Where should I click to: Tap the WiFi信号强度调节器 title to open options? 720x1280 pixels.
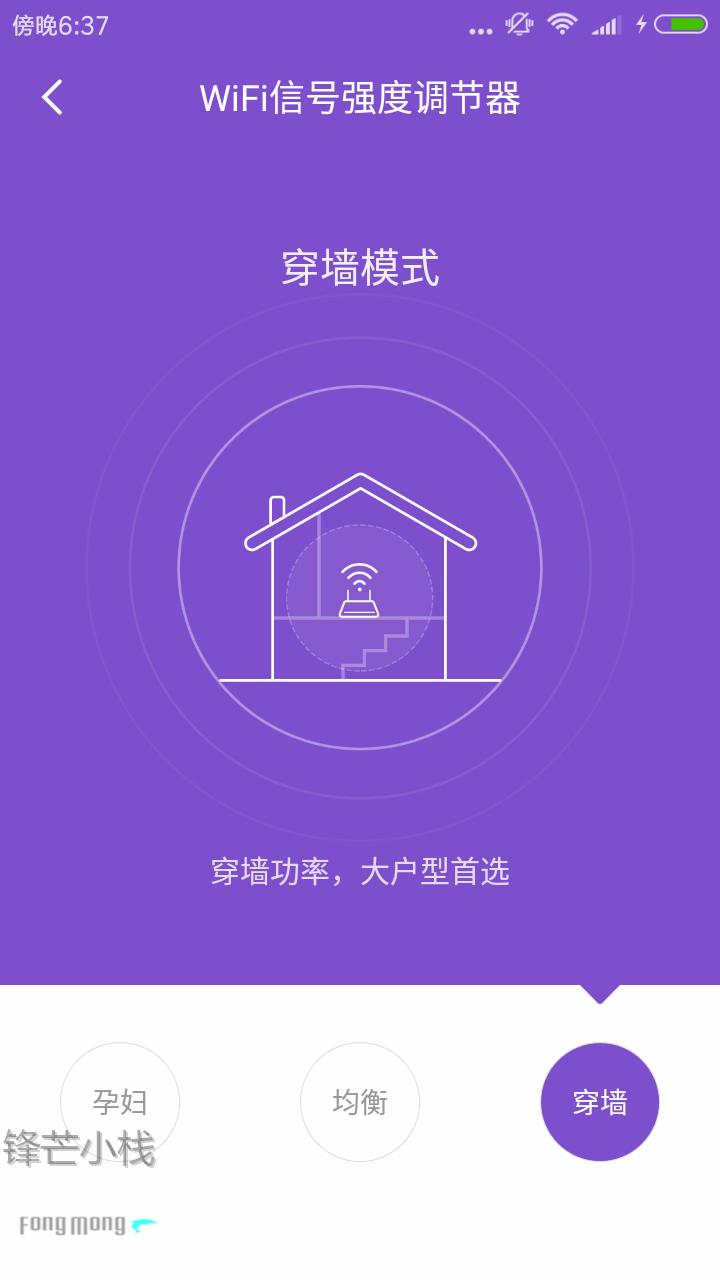(x=360, y=97)
